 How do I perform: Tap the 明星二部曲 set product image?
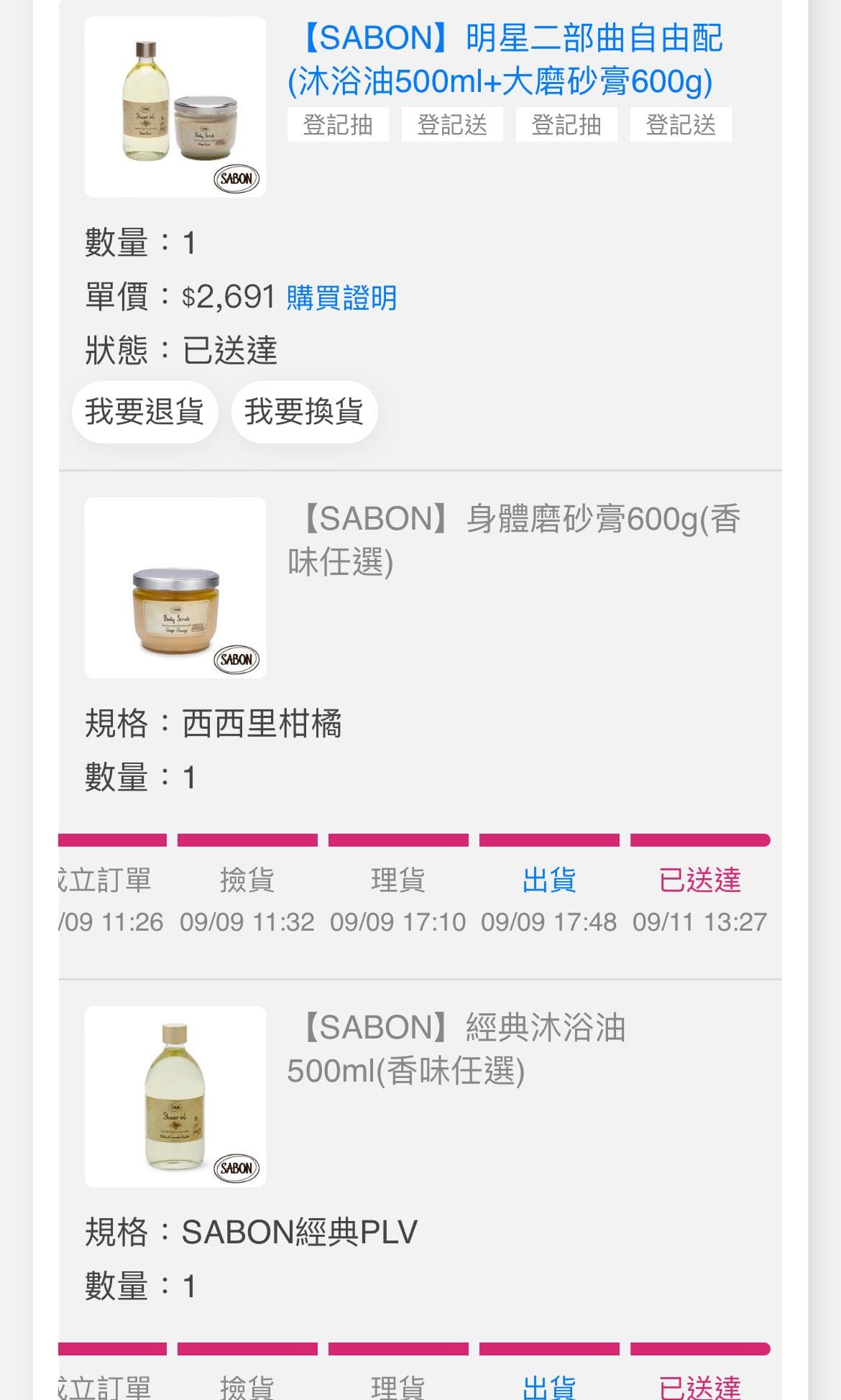click(x=175, y=107)
